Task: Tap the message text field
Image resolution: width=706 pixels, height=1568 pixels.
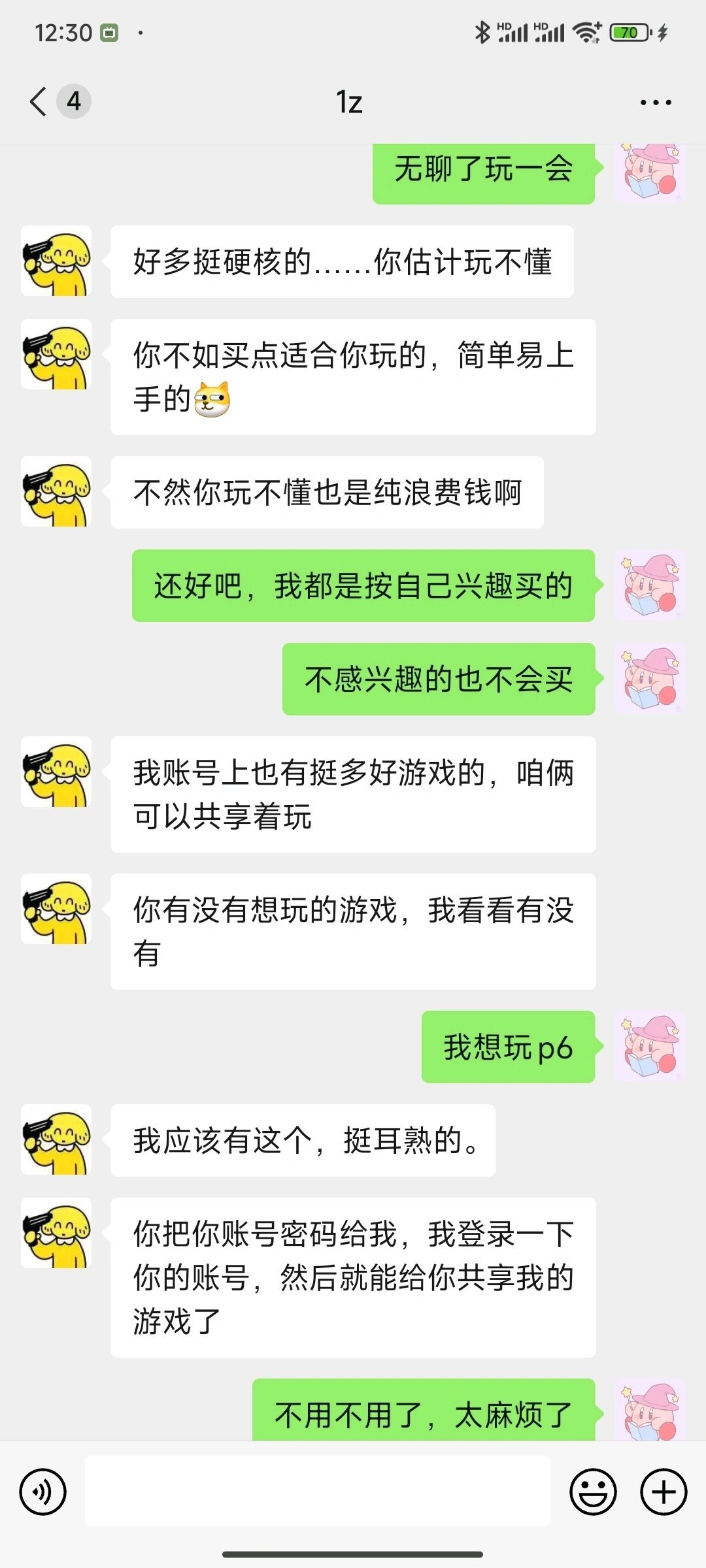Action: click(x=318, y=1492)
